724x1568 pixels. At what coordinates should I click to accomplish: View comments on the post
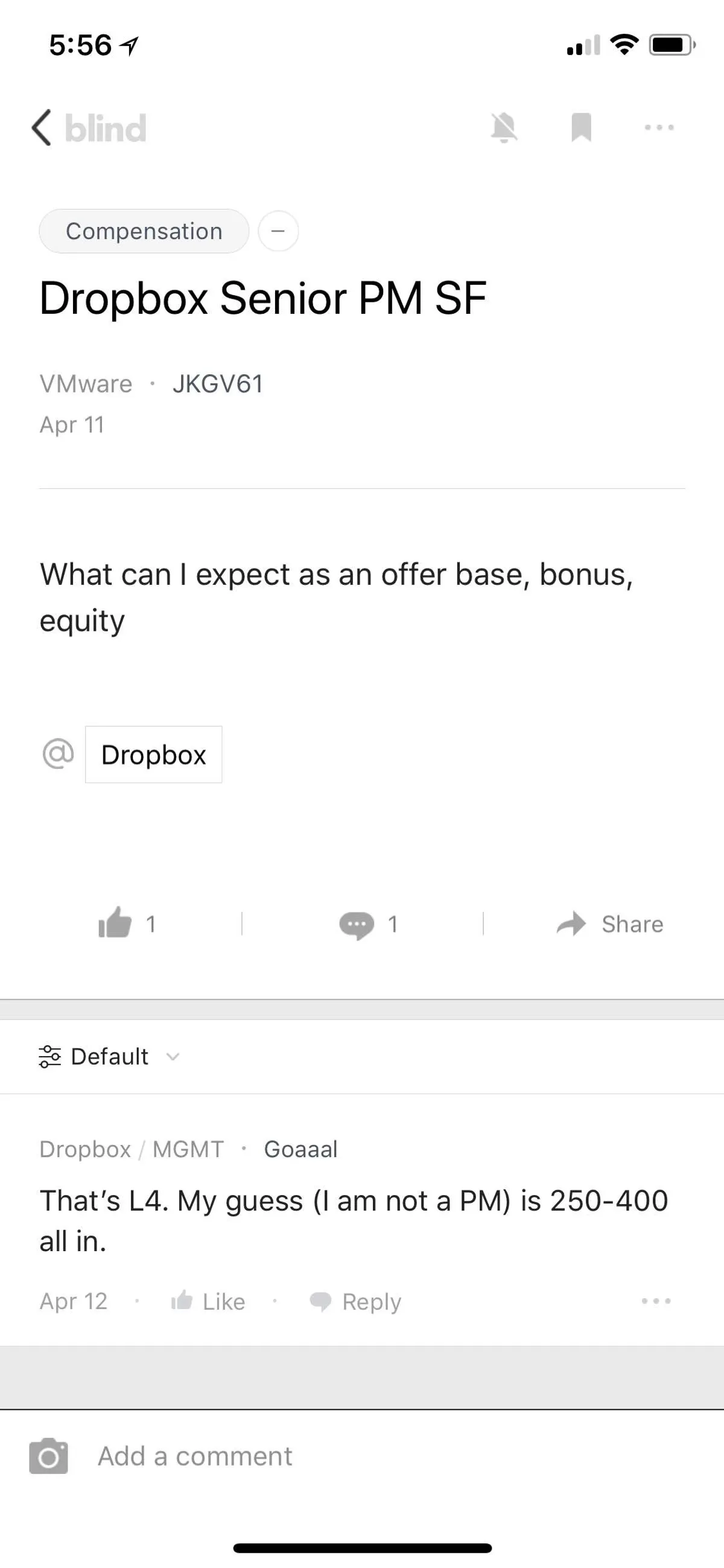[368, 924]
